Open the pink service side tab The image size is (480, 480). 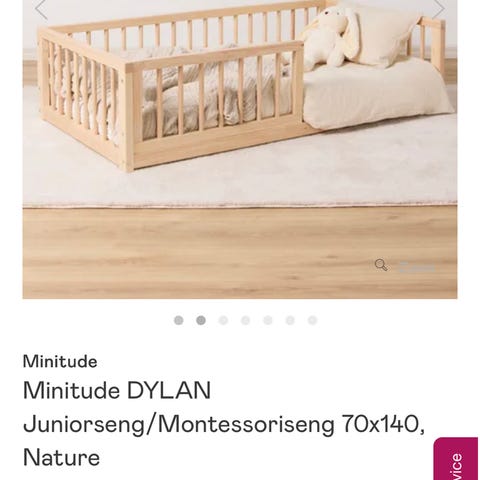[x=456, y=459]
